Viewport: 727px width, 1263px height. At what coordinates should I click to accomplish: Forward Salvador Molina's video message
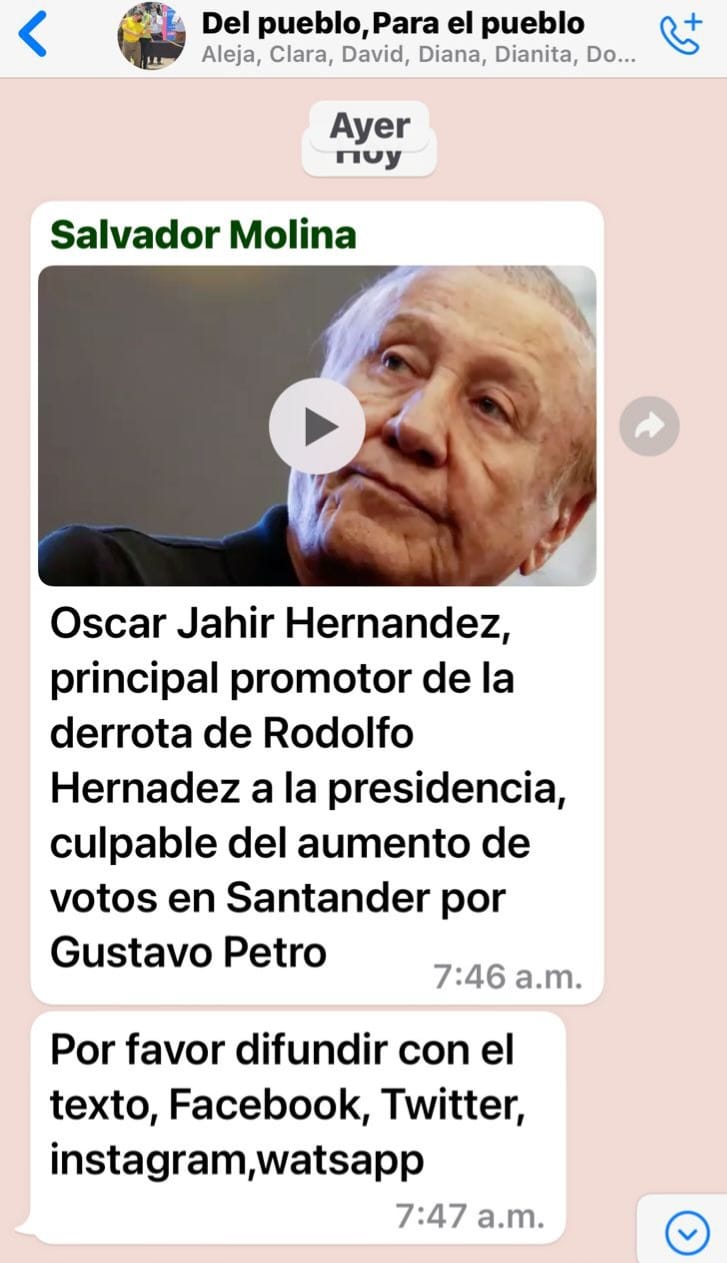click(649, 427)
